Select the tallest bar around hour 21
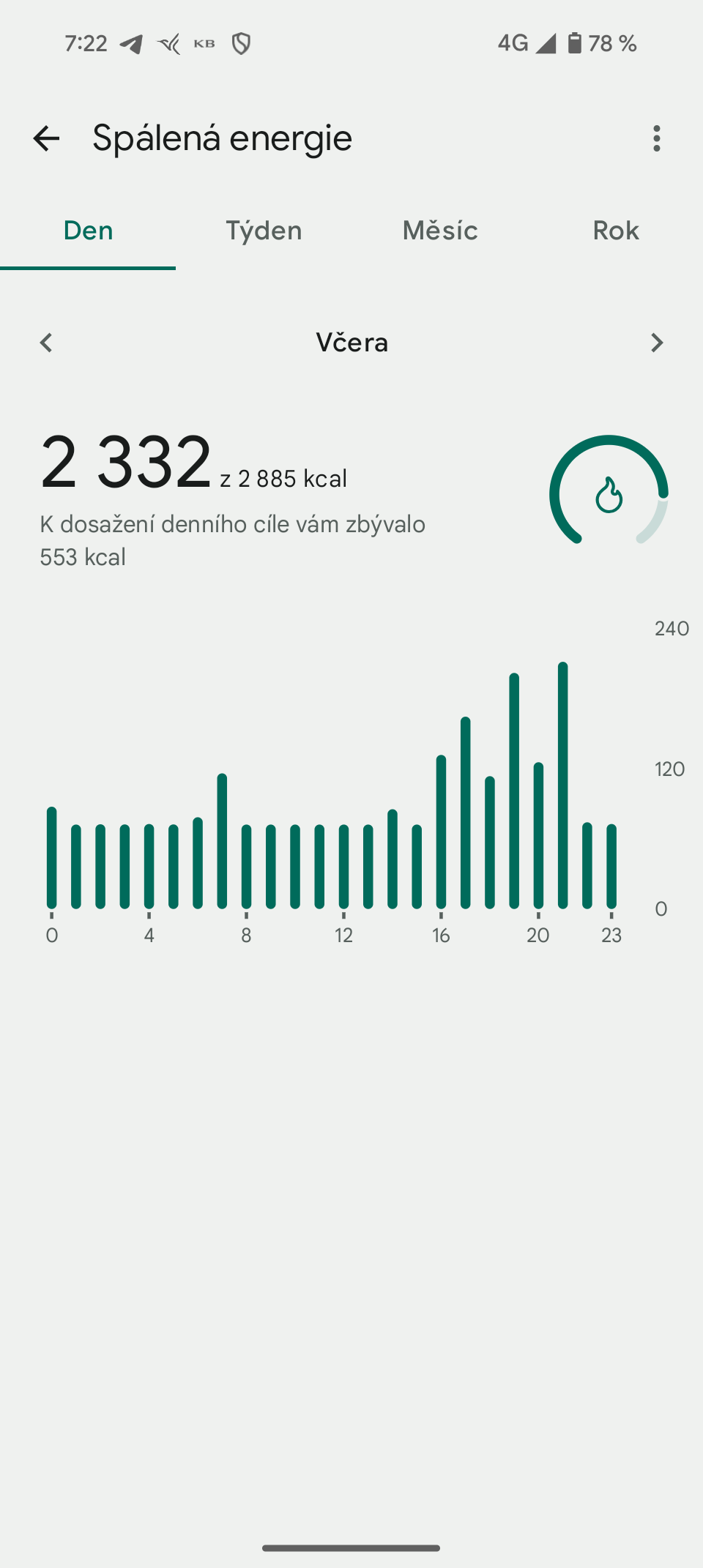 [x=562, y=783]
